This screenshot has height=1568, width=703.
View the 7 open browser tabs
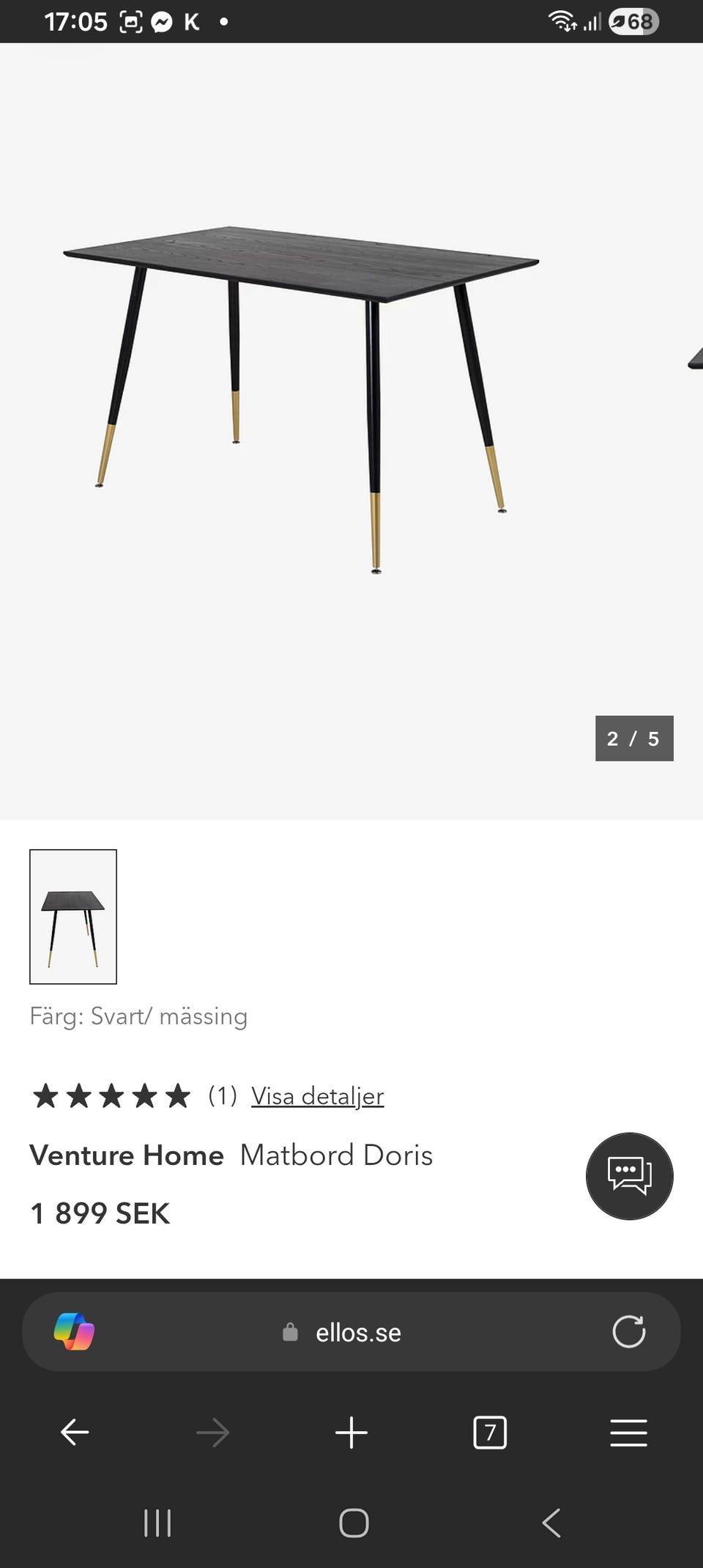tap(490, 1432)
